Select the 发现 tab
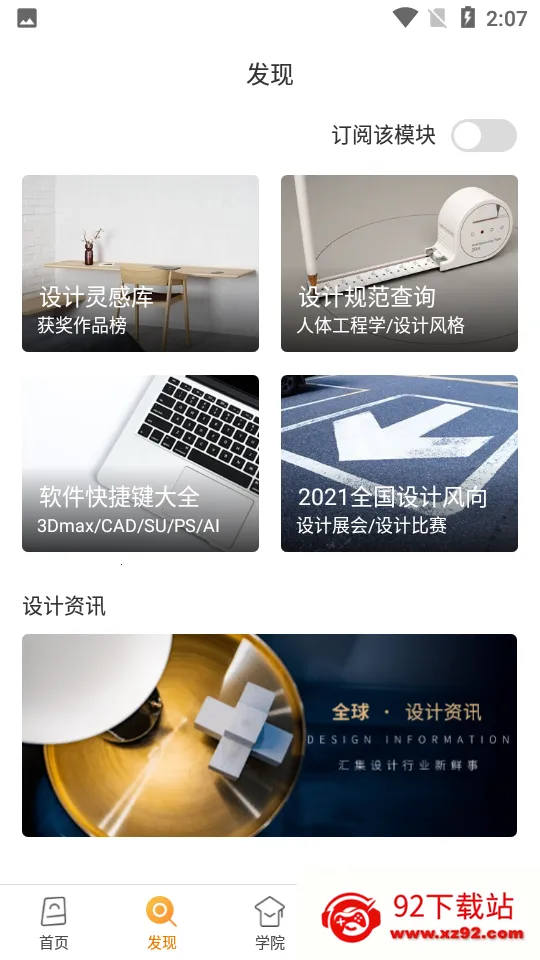This screenshot has width=540, height=960. click(162, 923)
